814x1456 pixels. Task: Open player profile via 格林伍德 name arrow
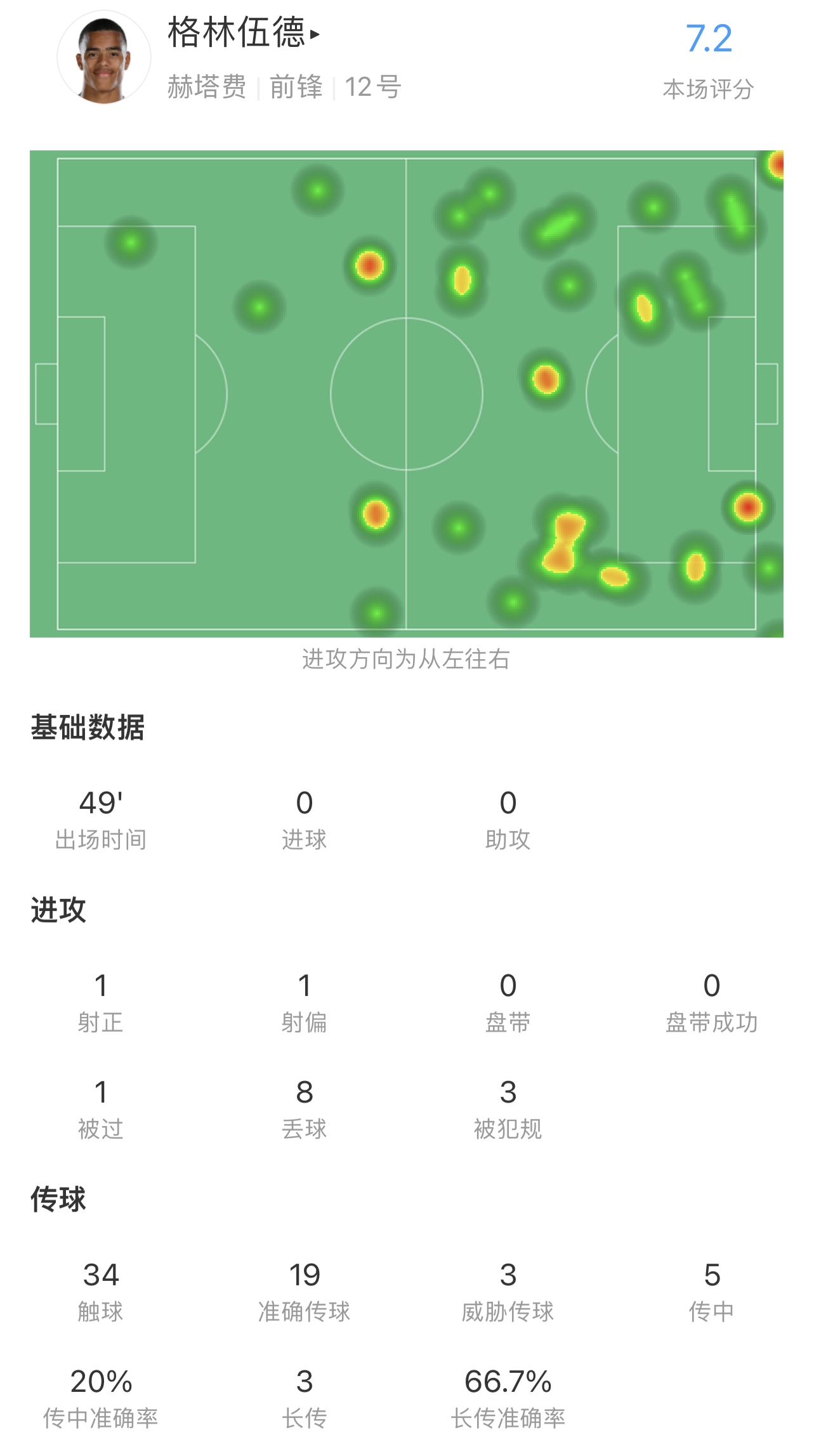coord(244,32)
